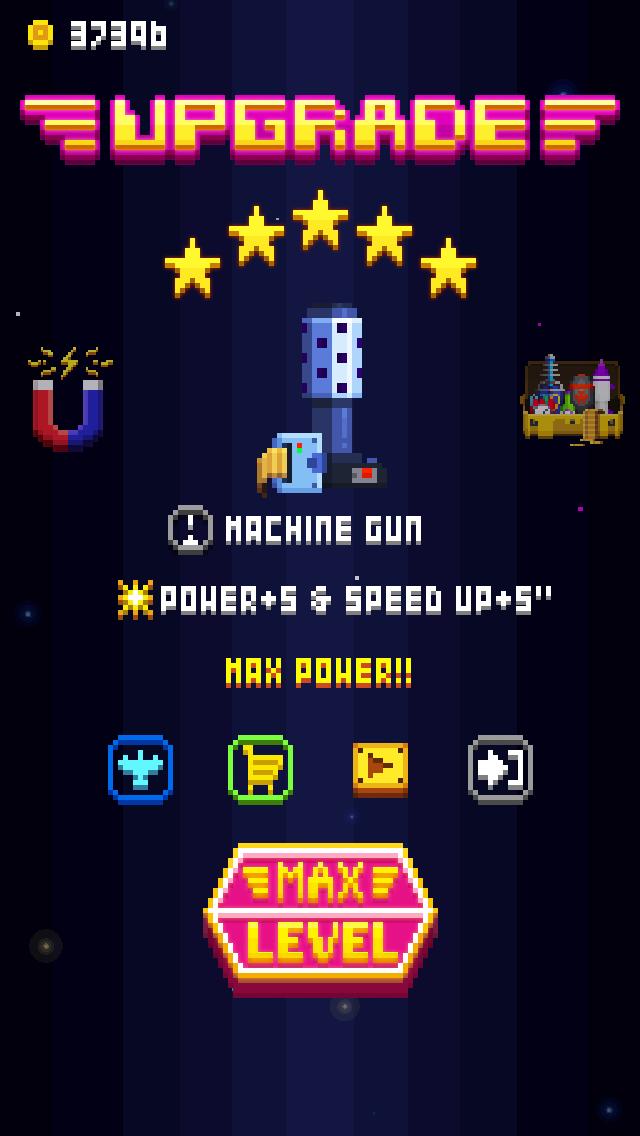Tap the info icon beside Machine Gun

[x=190, y=529]
